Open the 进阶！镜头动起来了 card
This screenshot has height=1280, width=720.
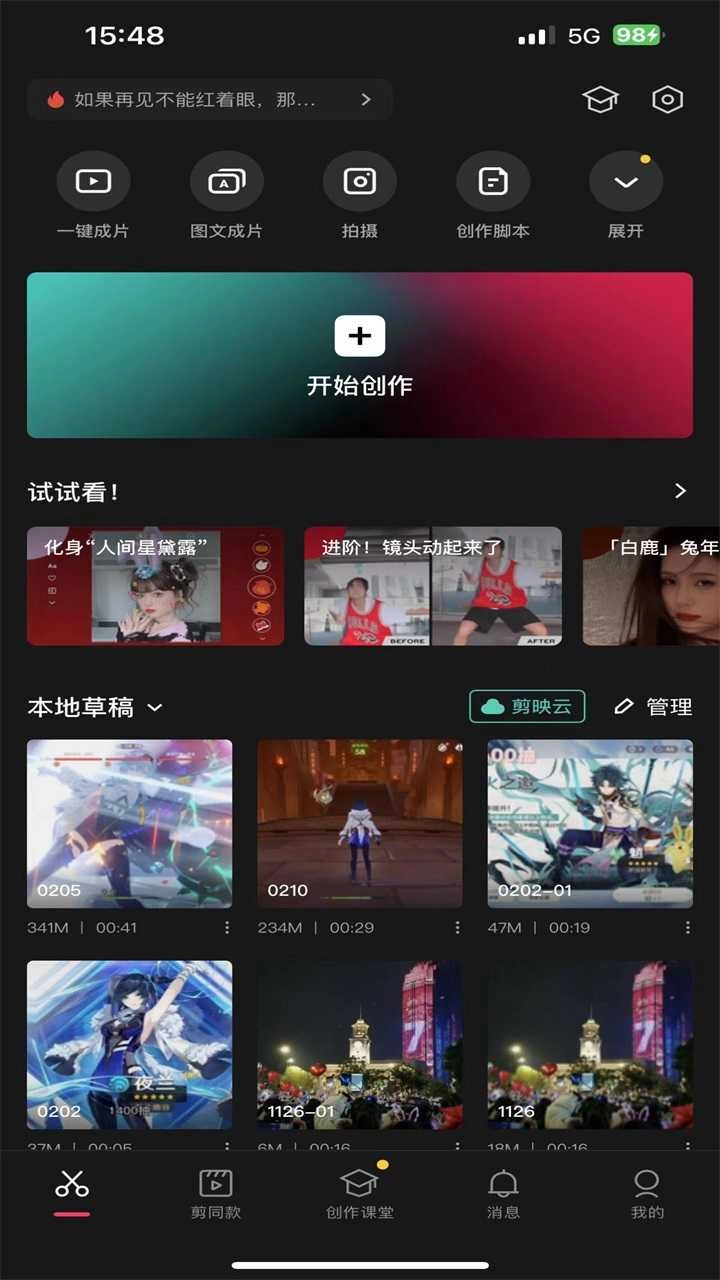click(432, 586)
